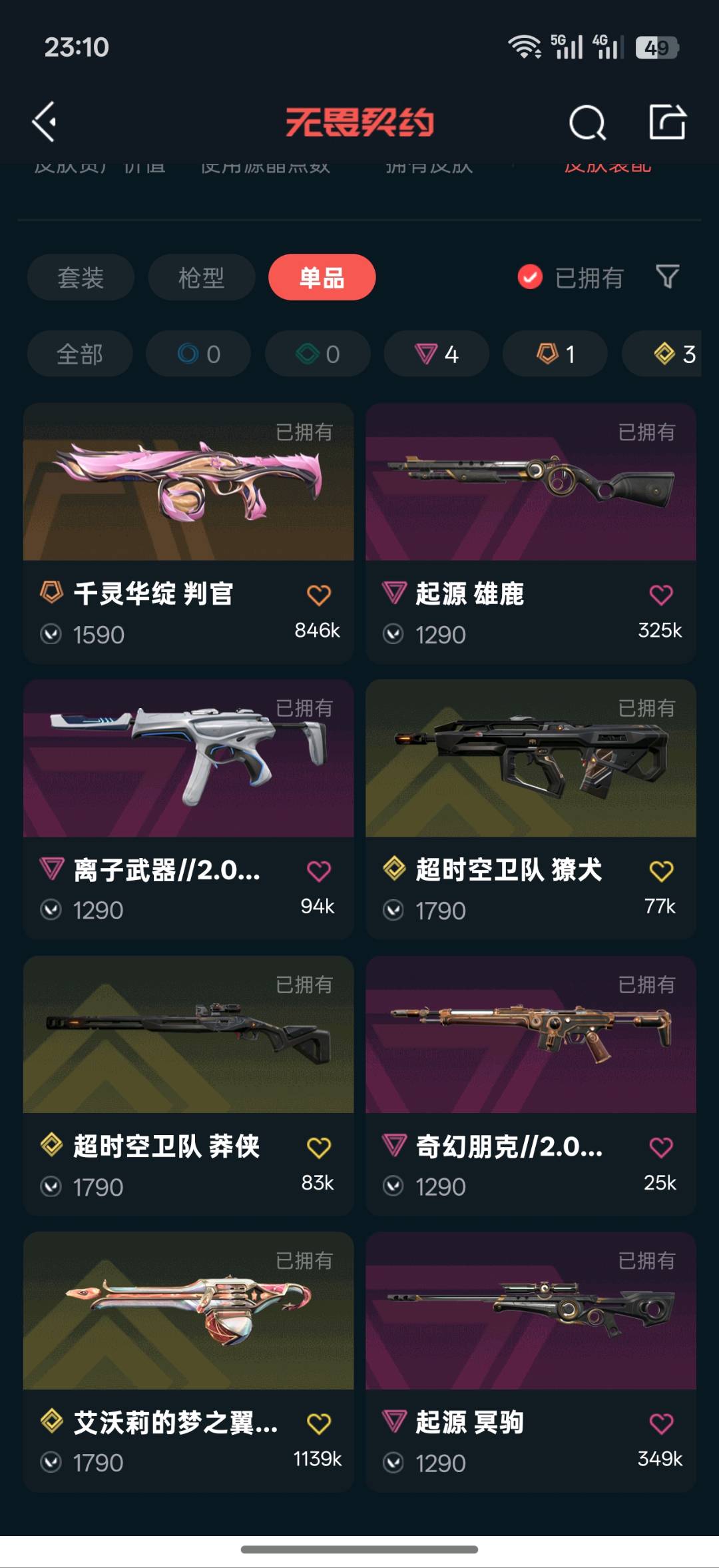The image size is (719, 1568).
Task: Select the 全部 rarity chip
Action: [80, 354]
